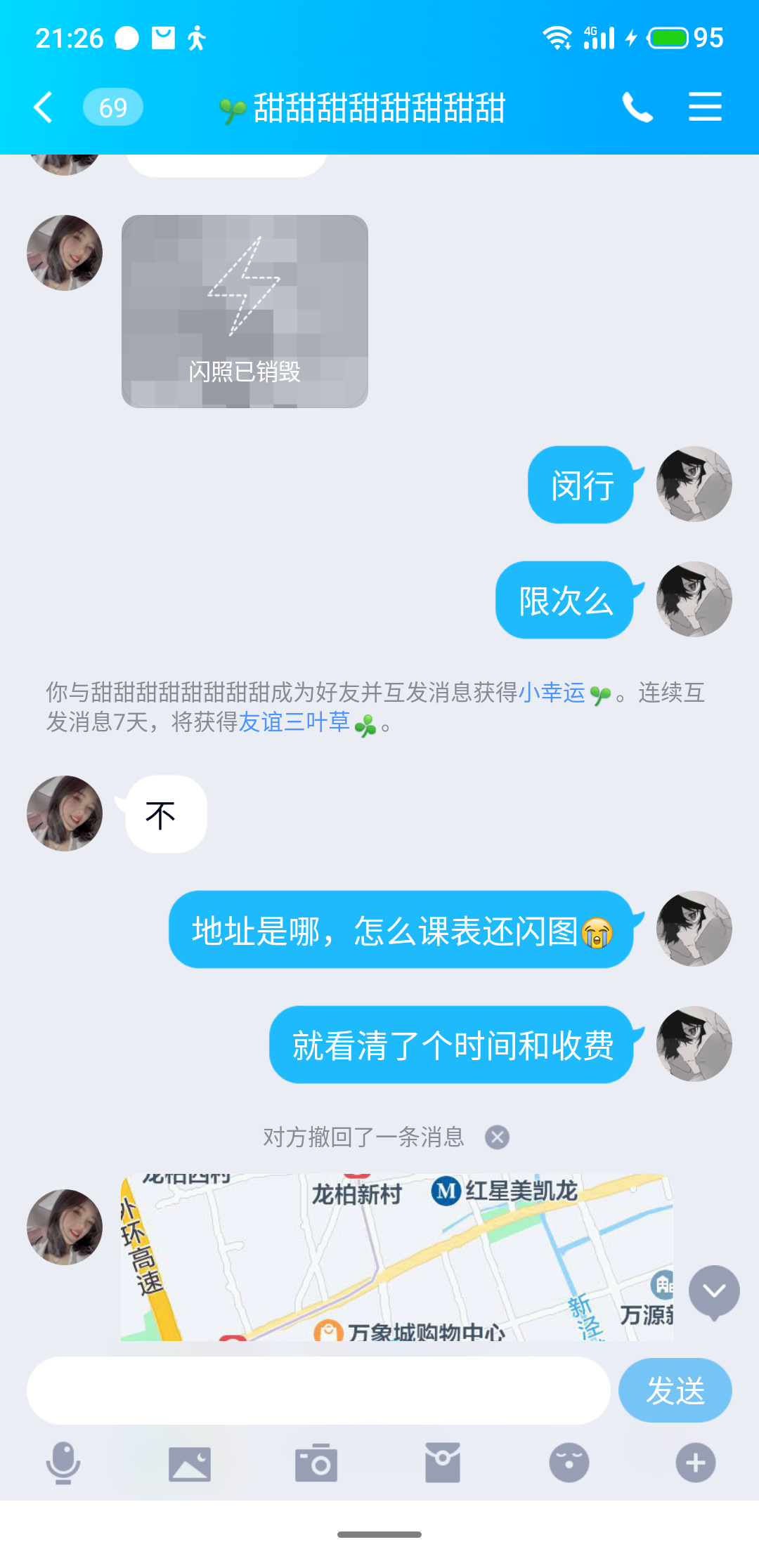Start a voice call with this contact
This screenshot has height=1568, width=759.
(x=637, y=107)
